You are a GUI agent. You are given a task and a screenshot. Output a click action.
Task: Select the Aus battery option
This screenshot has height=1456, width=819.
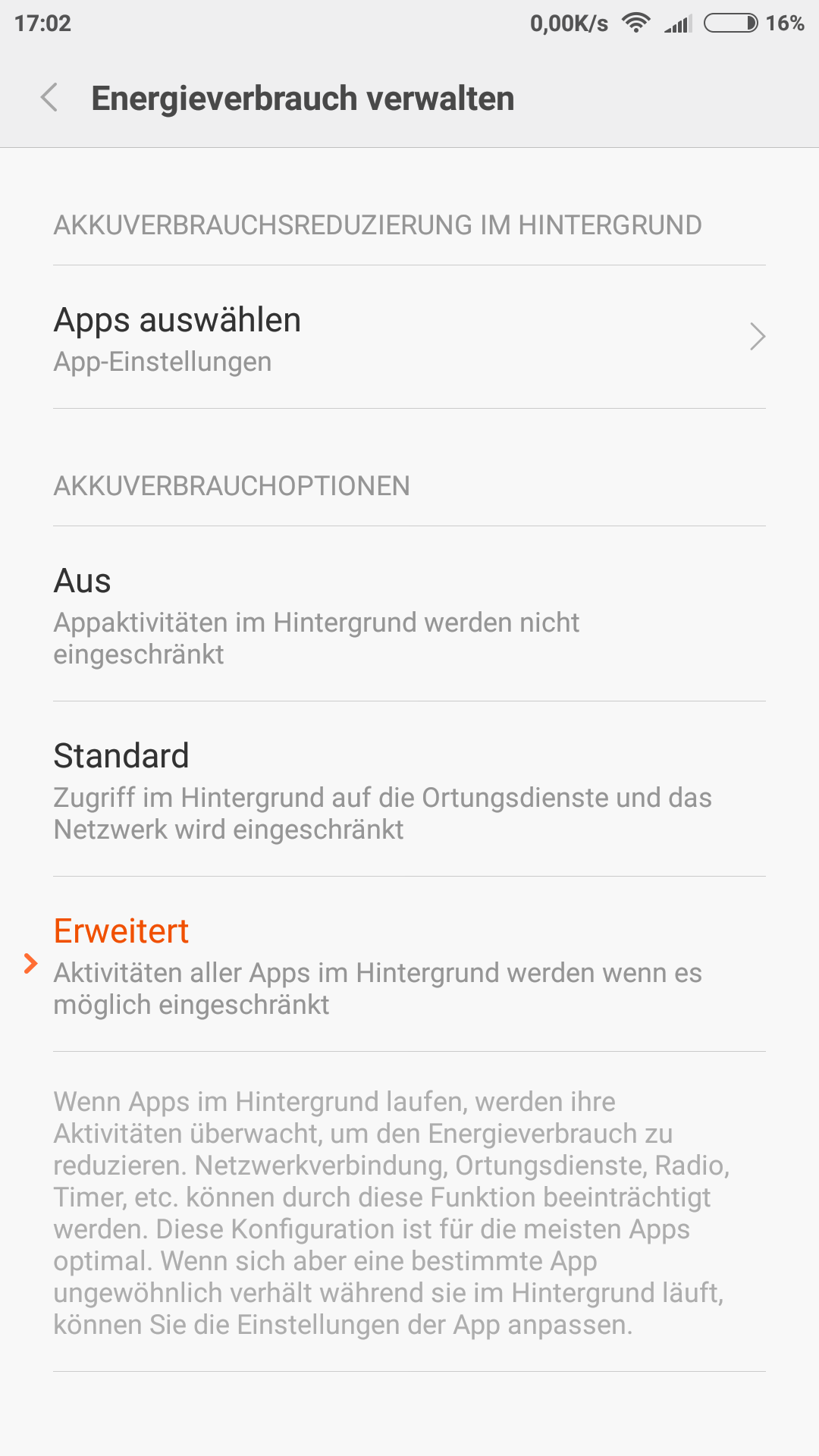pos(409,613)
